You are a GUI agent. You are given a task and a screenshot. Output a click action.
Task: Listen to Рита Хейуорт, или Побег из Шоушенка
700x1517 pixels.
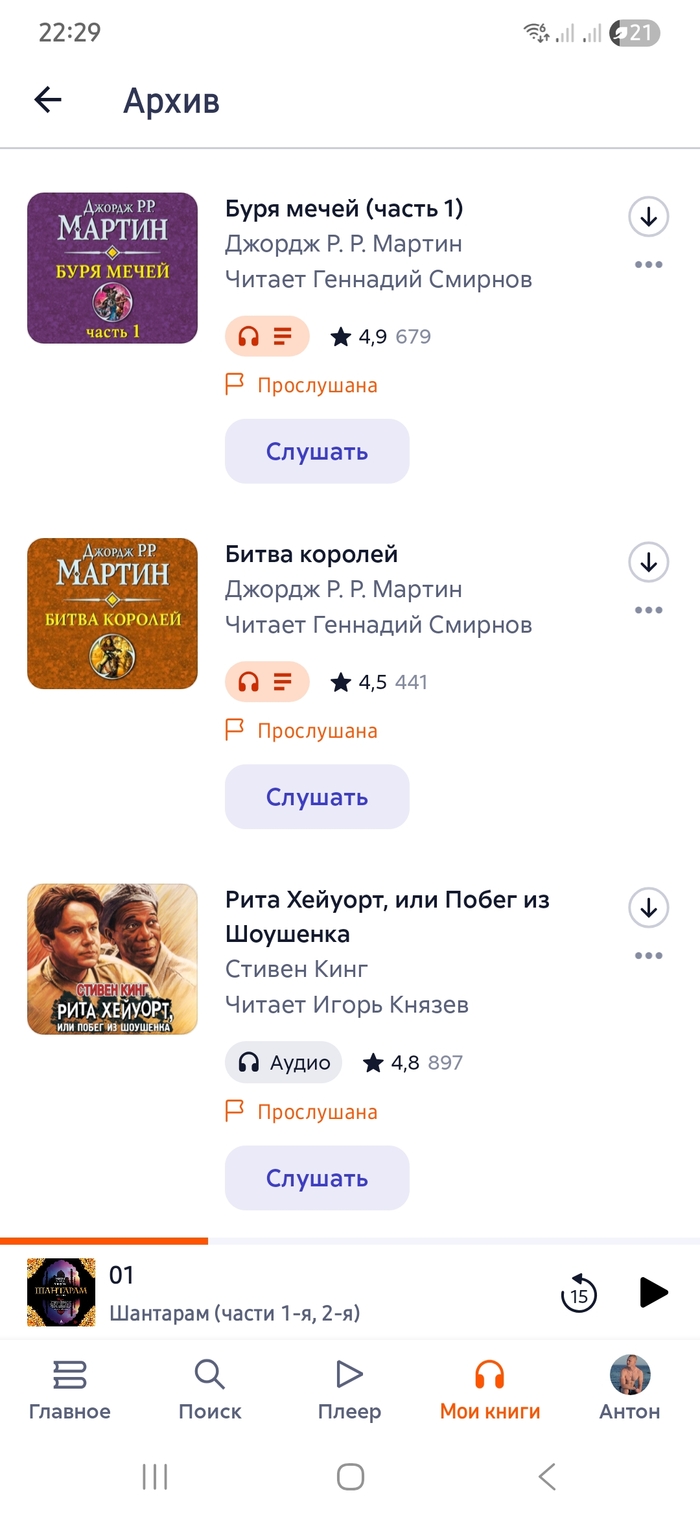point(317,1178)
